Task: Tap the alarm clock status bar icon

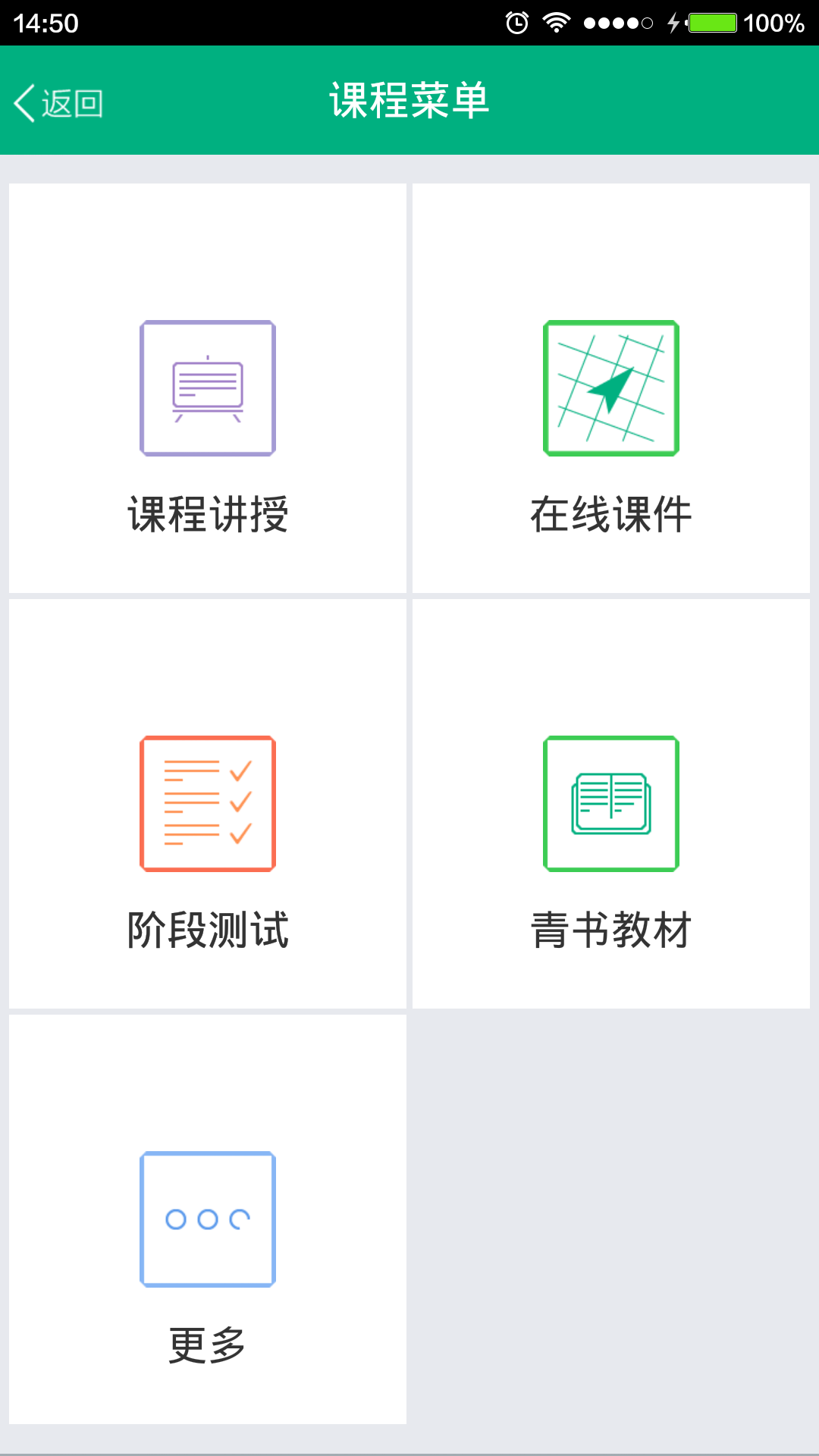Action: click(519, 20)
